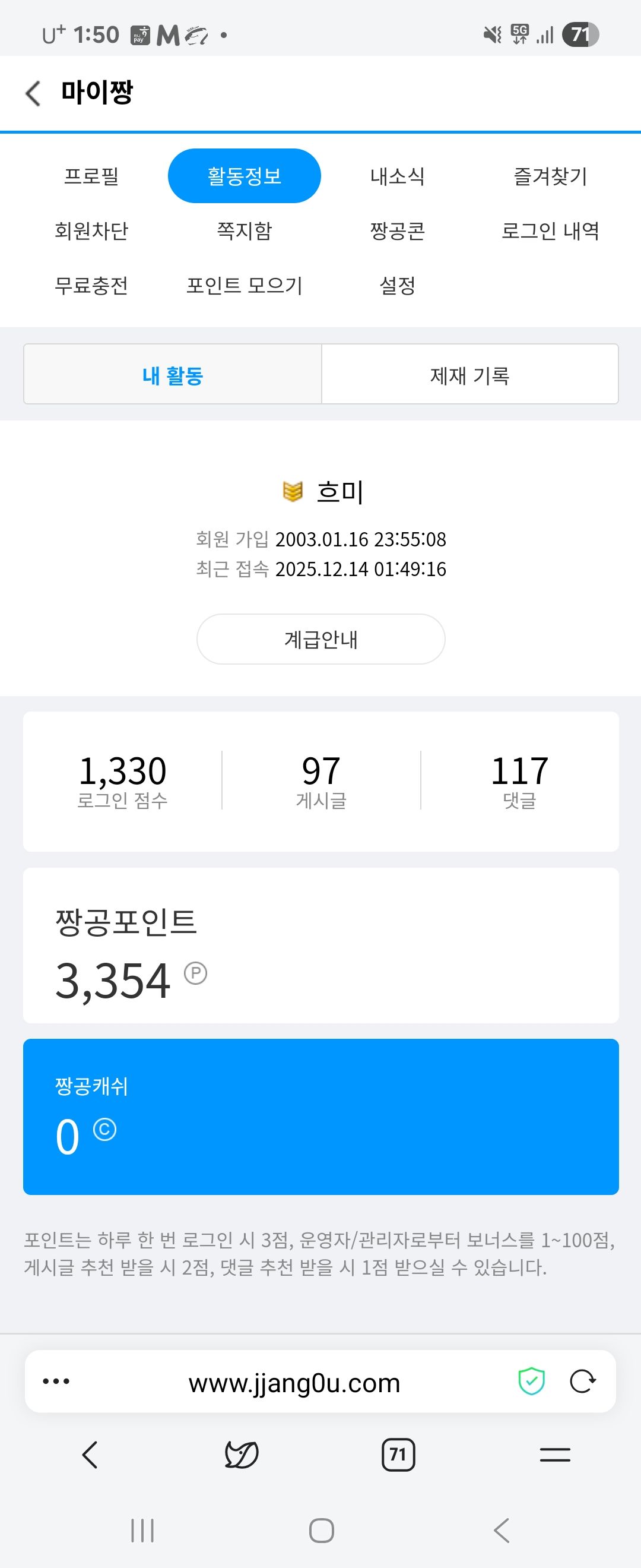This screenshot has width=641, height=1568.
Task: Open the 쪽지함 message box
Action: click(244, 231)
